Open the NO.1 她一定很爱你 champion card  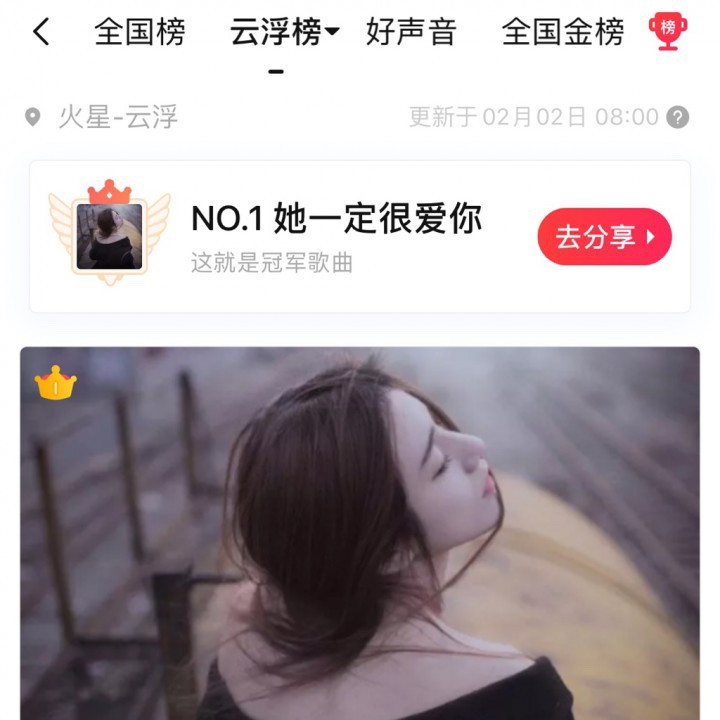335,236
